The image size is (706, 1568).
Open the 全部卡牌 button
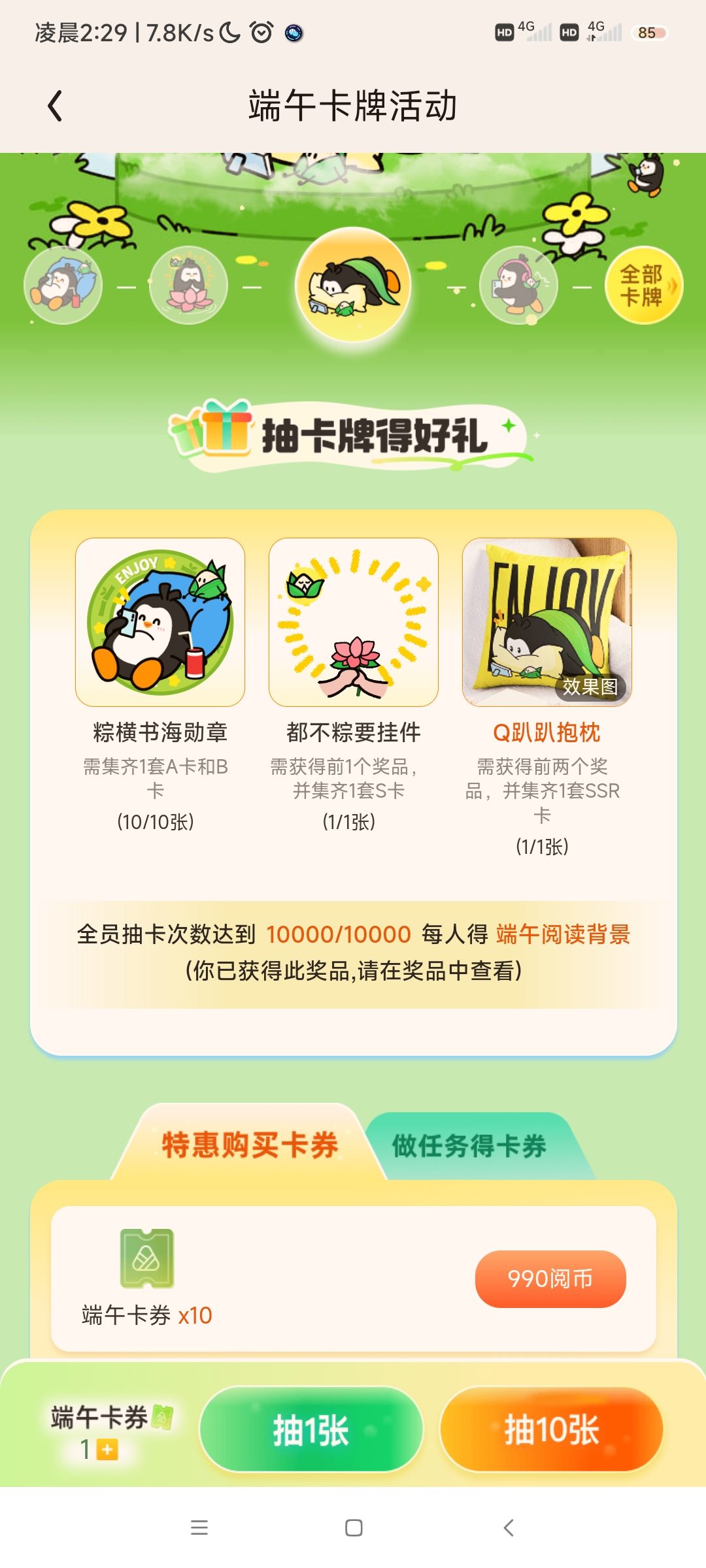tap(644, 286)
